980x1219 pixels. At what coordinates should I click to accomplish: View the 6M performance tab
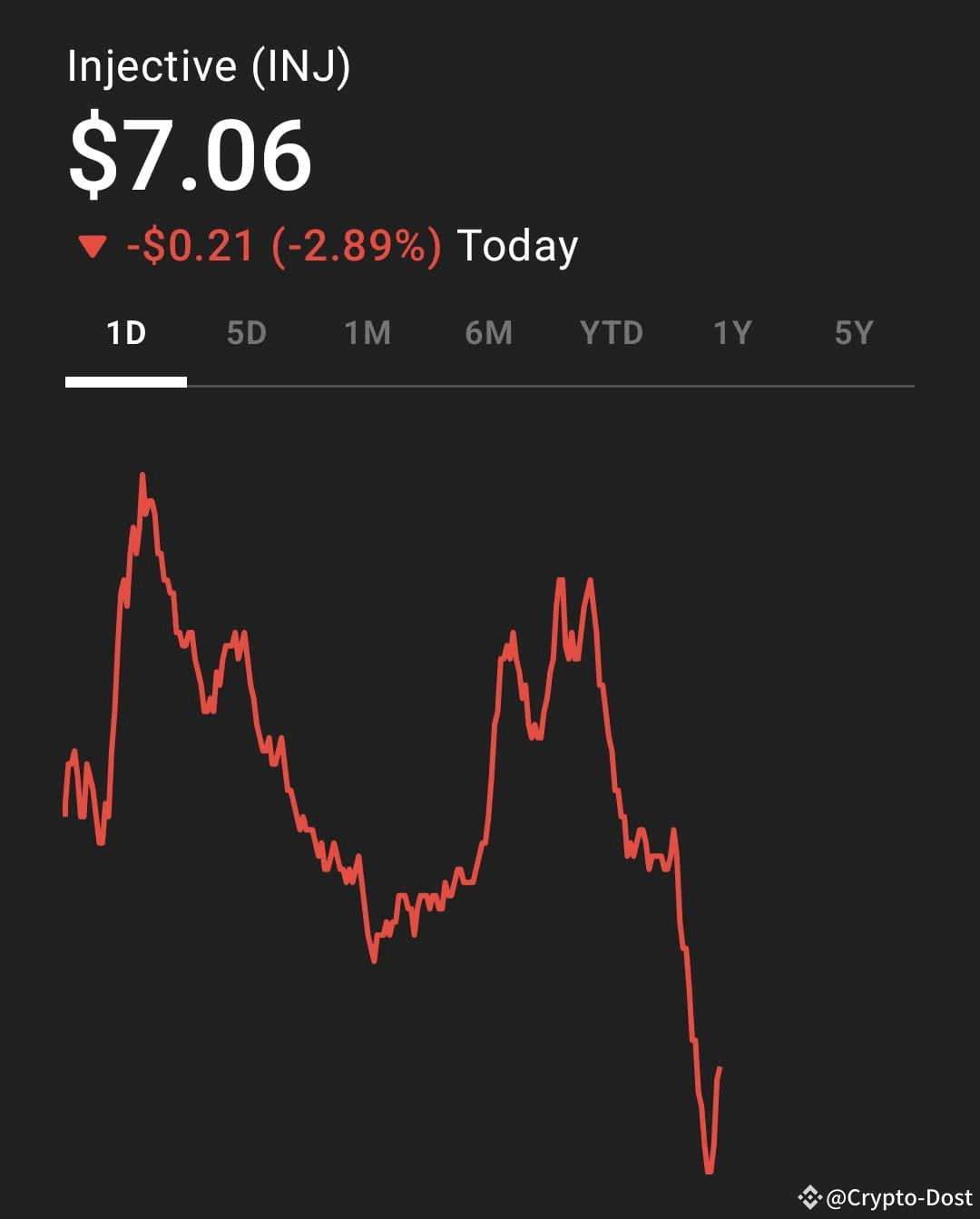point(490,333)
